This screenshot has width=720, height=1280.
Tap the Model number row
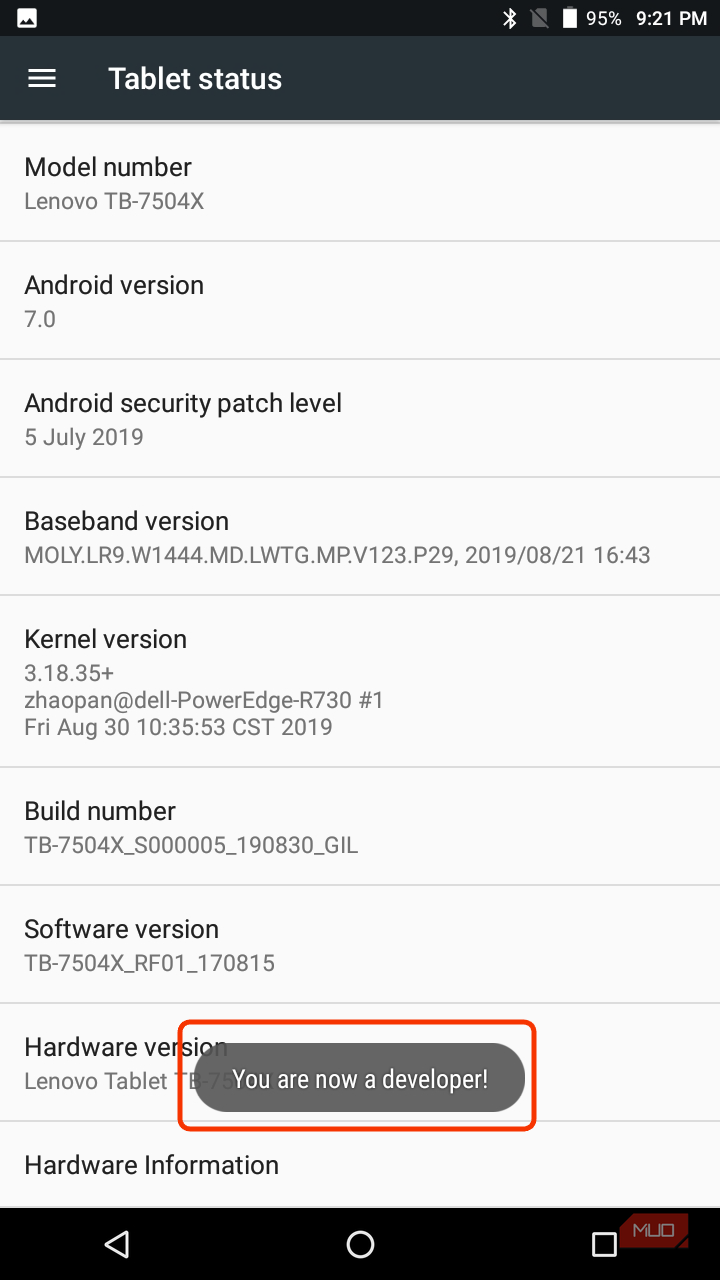click(360, 183)
